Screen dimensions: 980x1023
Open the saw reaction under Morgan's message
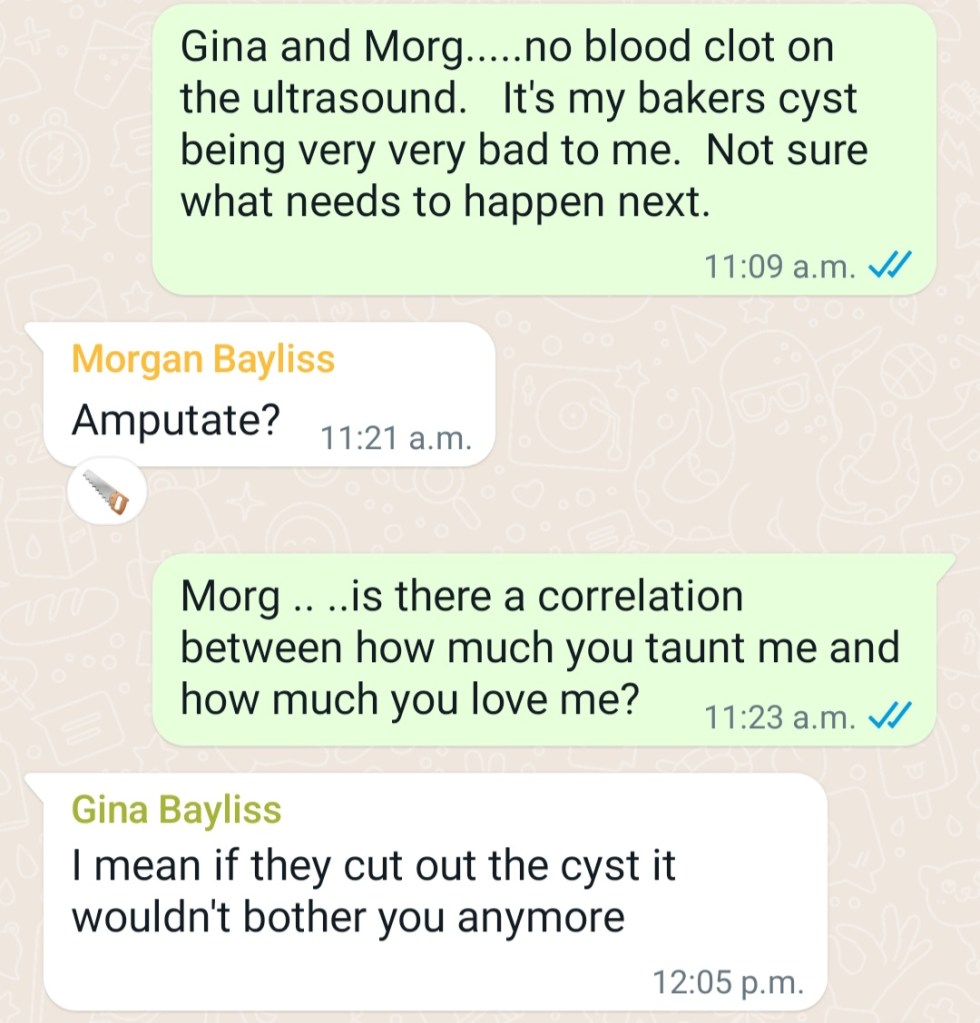coord(106,493)
